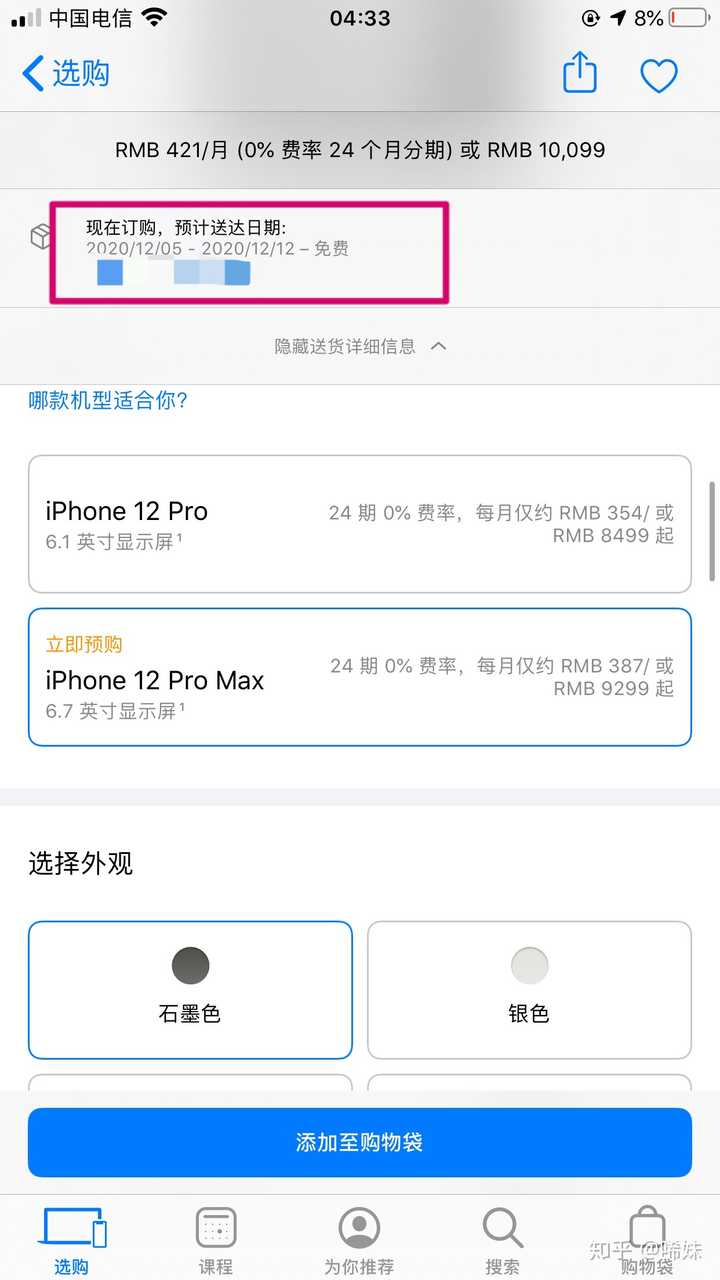This screenshot has height=1280, width=720.
Task: Share this product page
Action: click(580, 74)
